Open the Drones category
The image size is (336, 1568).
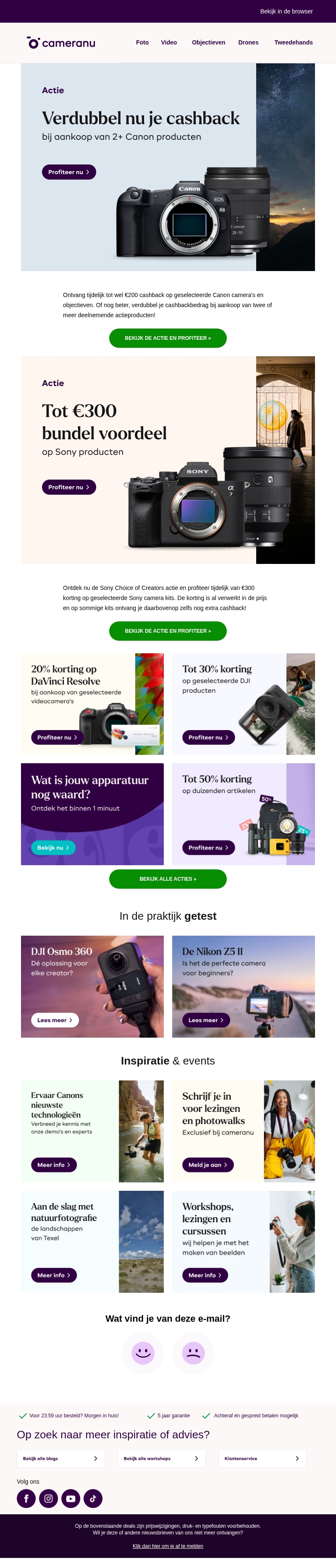coord(248,43)
